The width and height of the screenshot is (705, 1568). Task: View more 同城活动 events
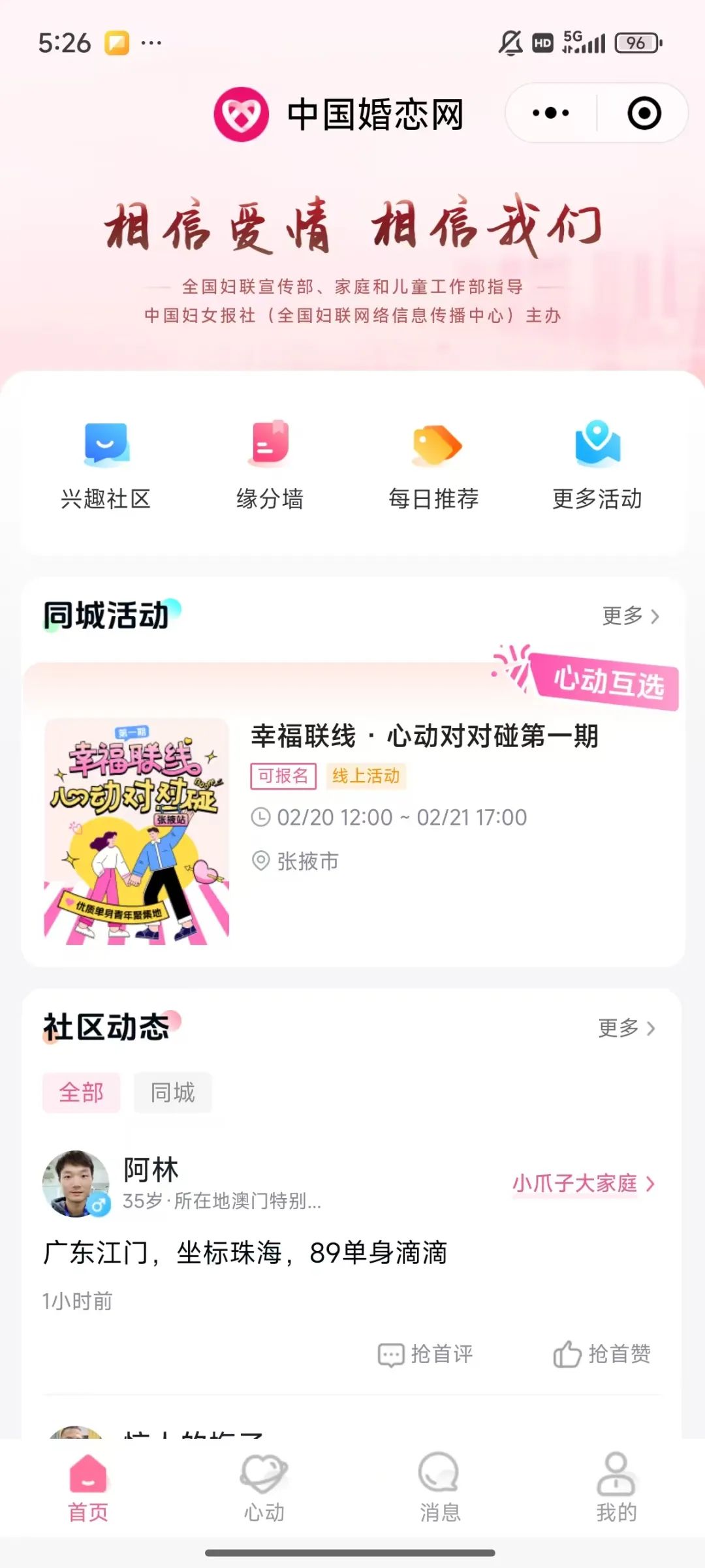tap(630, 615)
